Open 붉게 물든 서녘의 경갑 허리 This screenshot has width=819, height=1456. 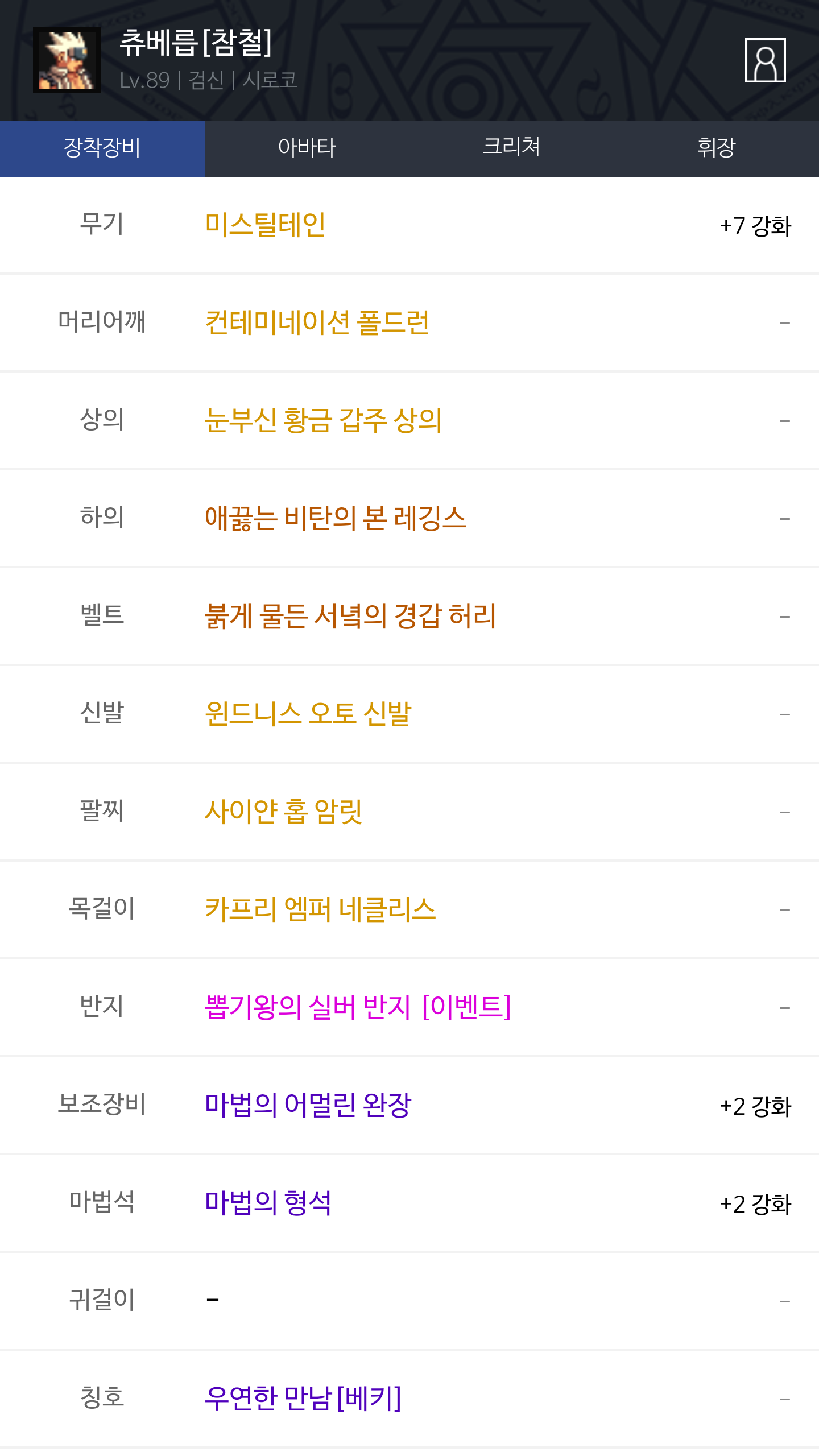point(350,617)
